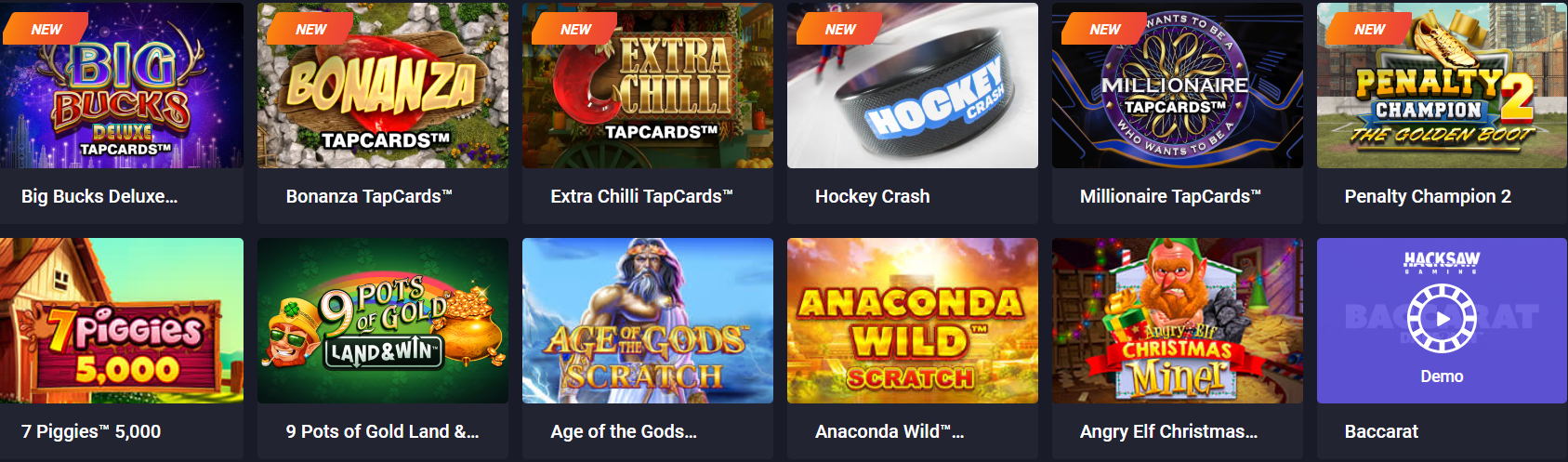Play the Baccarat demo
The image size is (1568, 462).
click(1442, 319)
